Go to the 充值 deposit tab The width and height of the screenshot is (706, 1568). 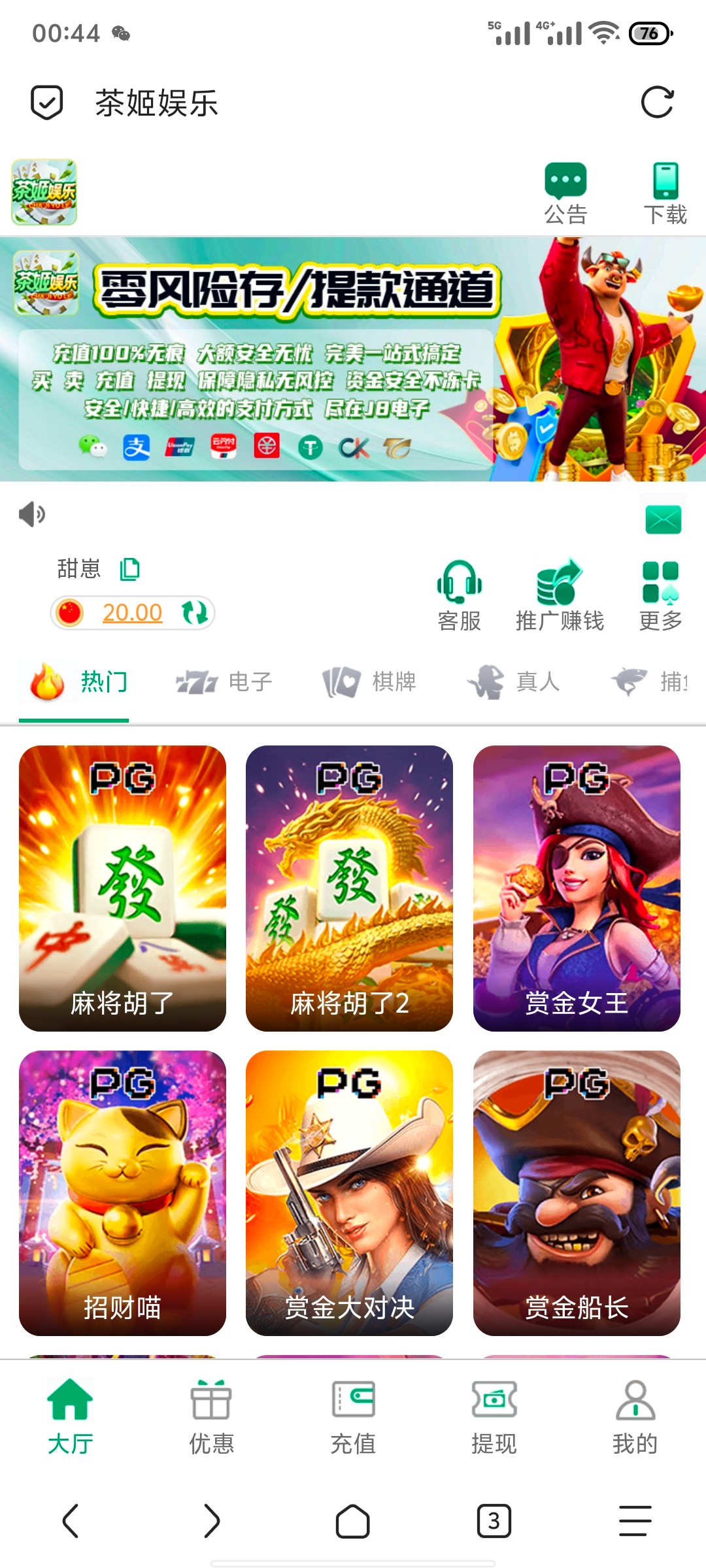coord(353,1416)
